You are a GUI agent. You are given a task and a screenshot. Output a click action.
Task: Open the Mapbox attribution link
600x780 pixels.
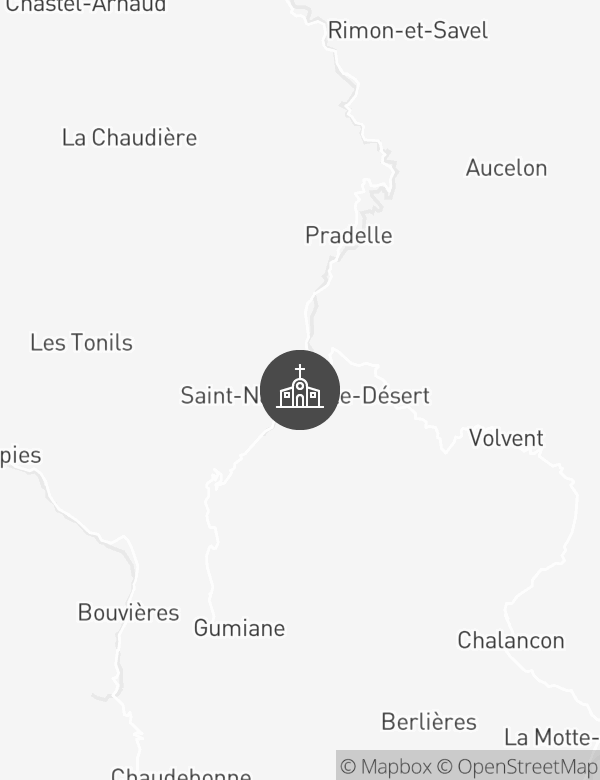[x=386, y=767]
